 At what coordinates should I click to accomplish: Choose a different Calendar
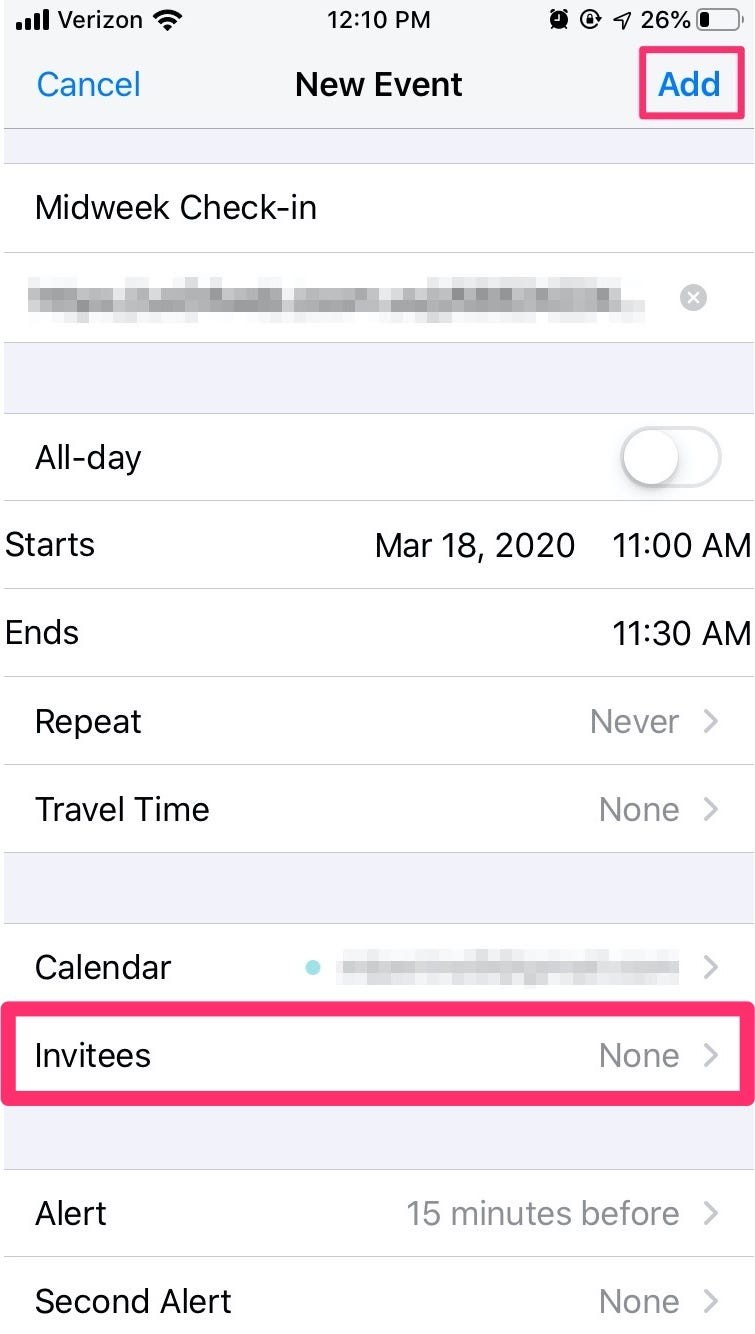click(x=377, y=967)
